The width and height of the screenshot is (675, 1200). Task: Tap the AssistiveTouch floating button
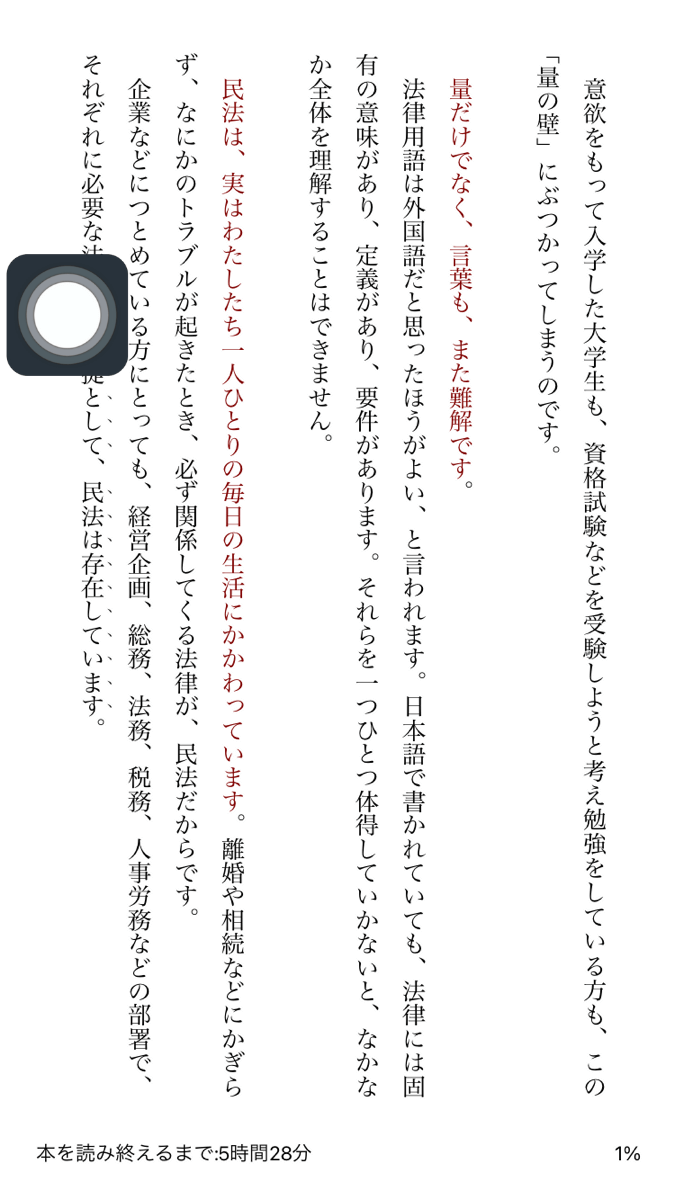pos(67,315)
